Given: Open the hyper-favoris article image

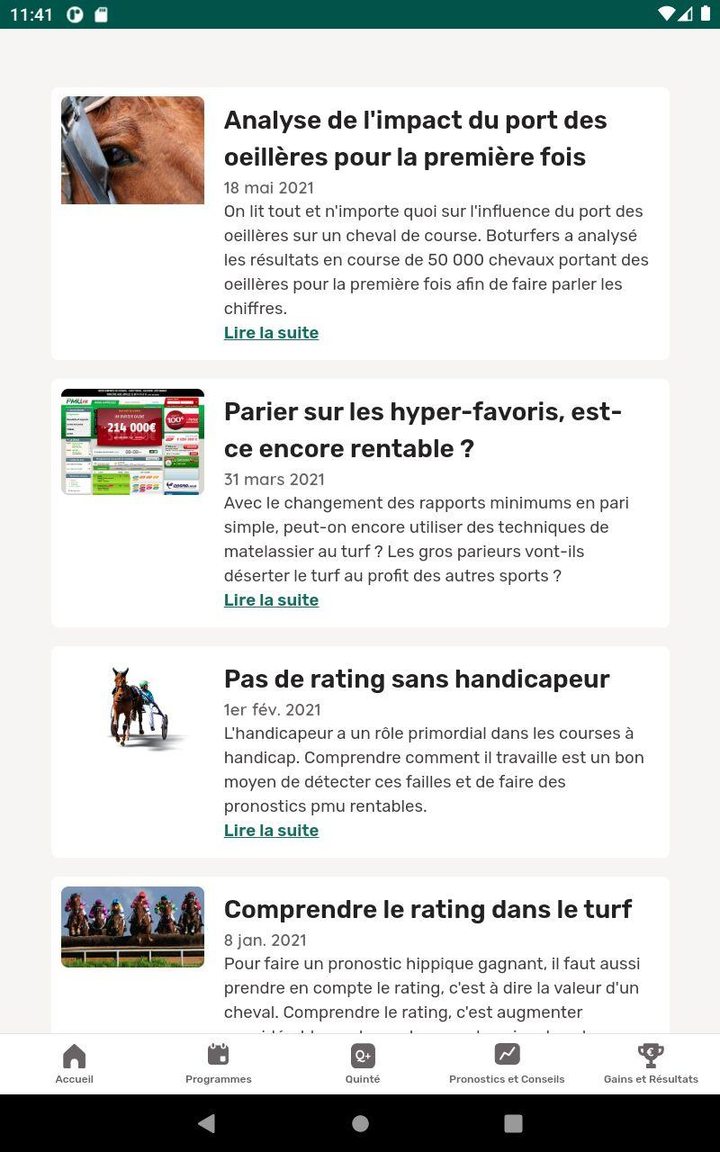Looking at the screenshot, I should [132, 442].
